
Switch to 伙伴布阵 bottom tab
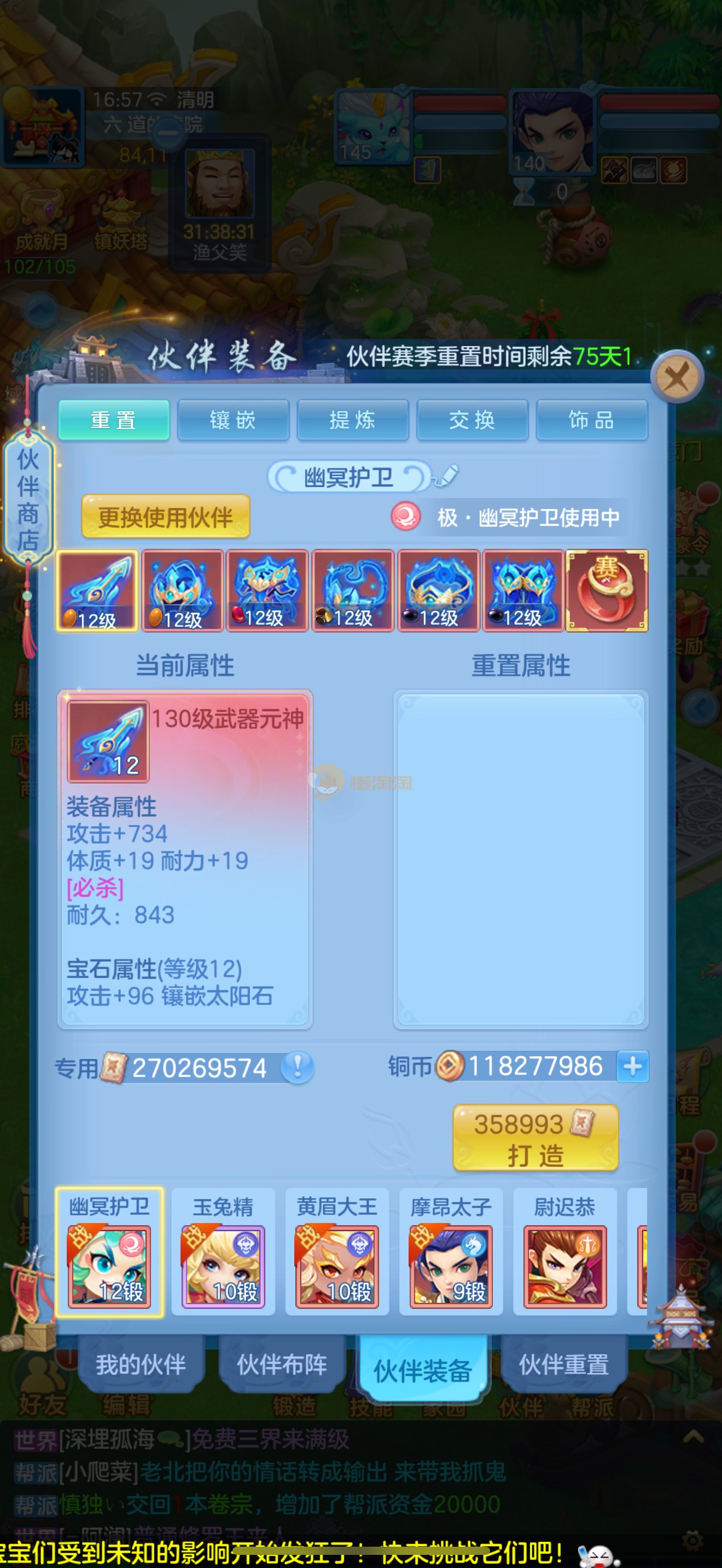(282, 1364)
